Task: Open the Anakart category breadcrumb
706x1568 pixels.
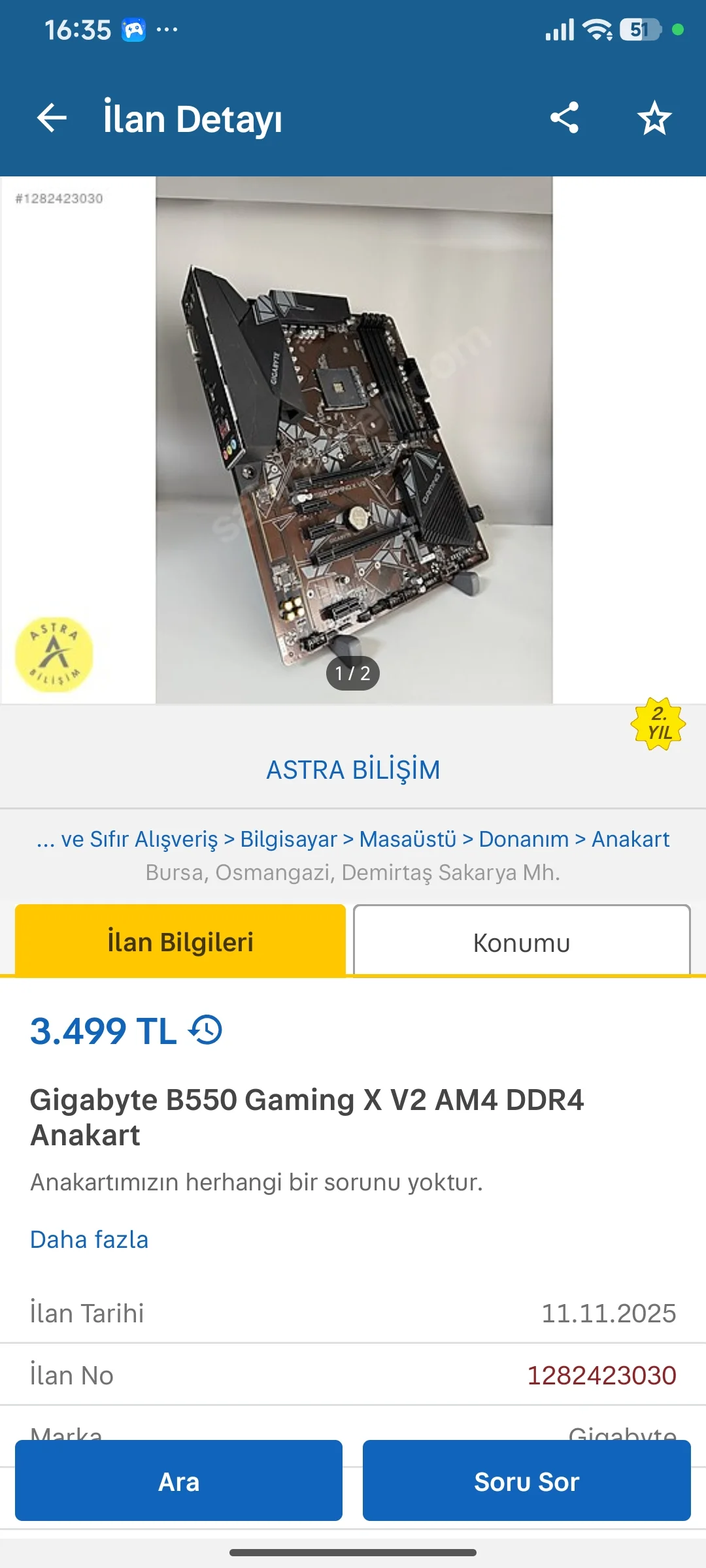Action: (x=630, y=839)
